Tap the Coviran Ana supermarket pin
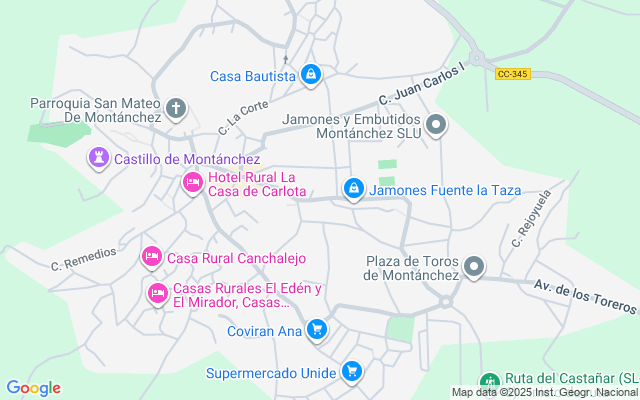This screenshot has height=400, width=640. click(318, 330)
